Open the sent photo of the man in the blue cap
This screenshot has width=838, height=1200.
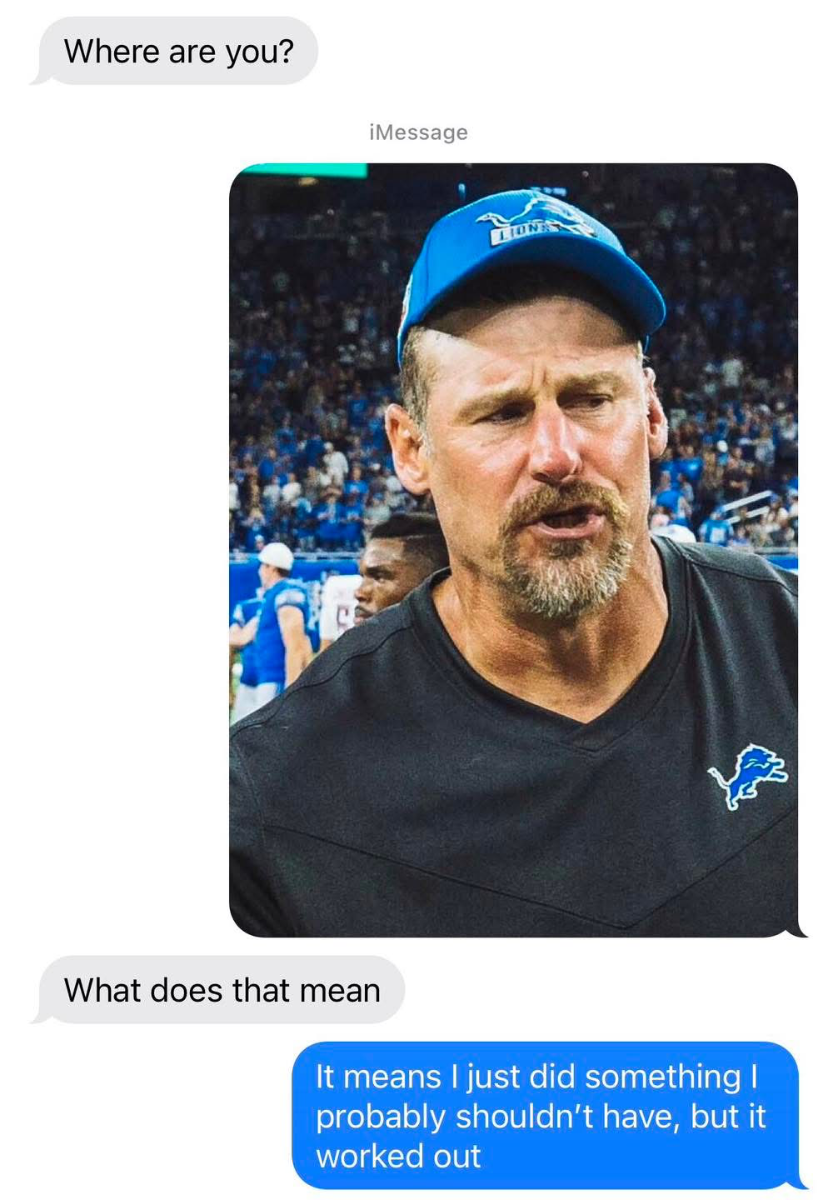(x=513, y=550)
